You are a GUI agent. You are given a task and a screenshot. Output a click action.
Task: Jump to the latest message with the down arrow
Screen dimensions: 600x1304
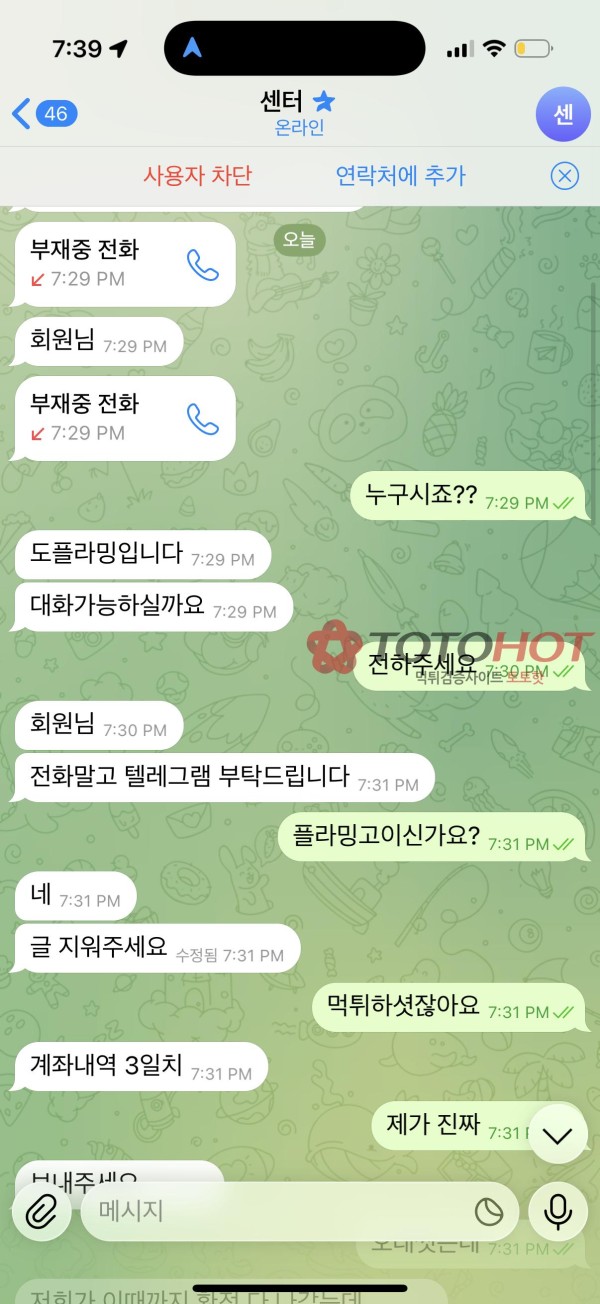[x=556, y=1134]
